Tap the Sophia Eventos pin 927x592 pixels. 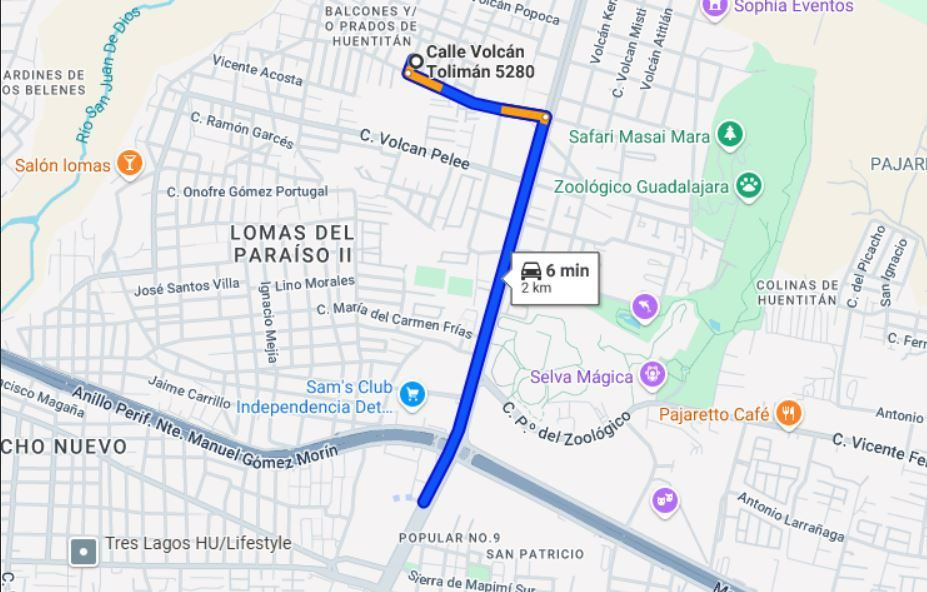[714, 8]
